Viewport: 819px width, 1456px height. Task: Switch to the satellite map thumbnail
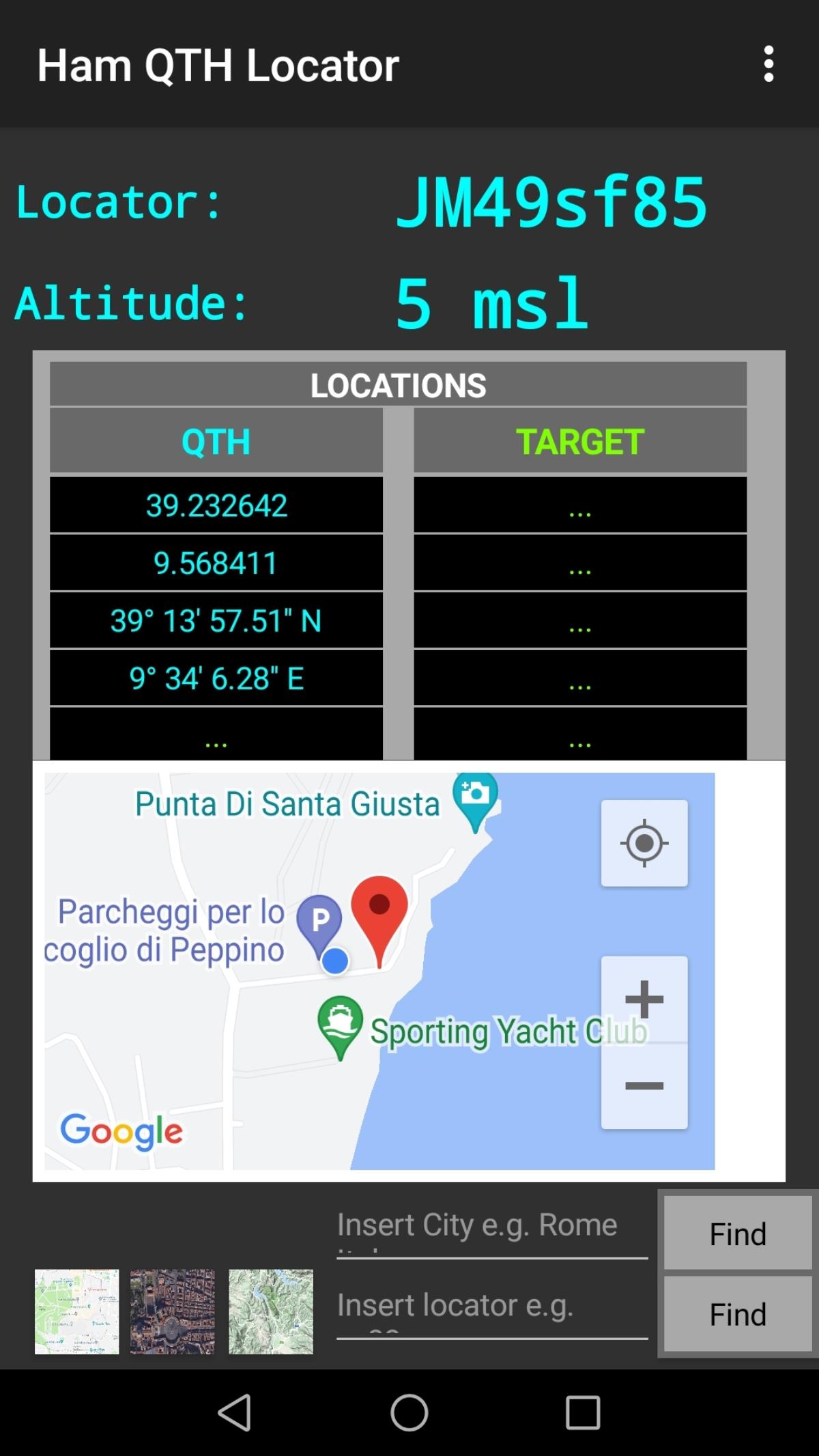click(173, 1311)
